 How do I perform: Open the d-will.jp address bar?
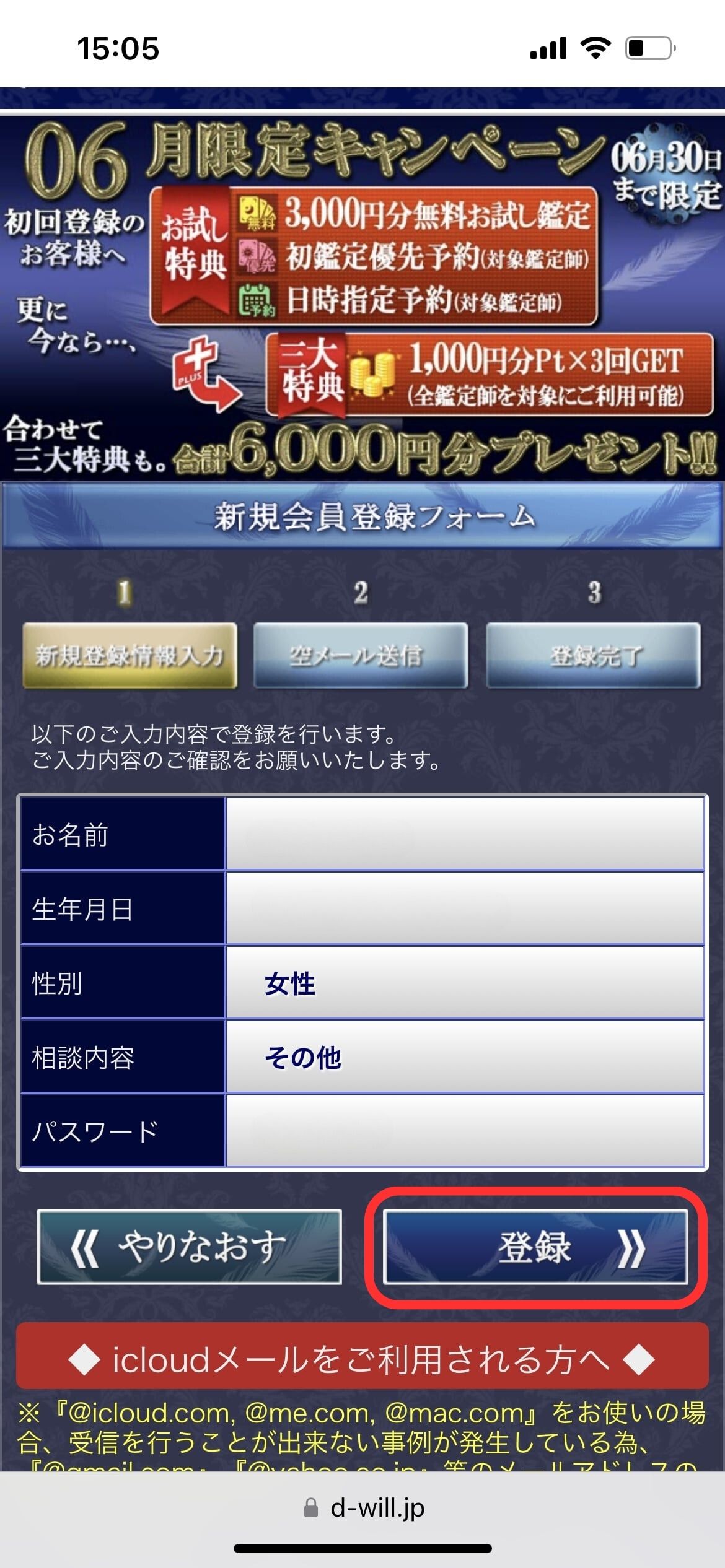coord(363,1508)
